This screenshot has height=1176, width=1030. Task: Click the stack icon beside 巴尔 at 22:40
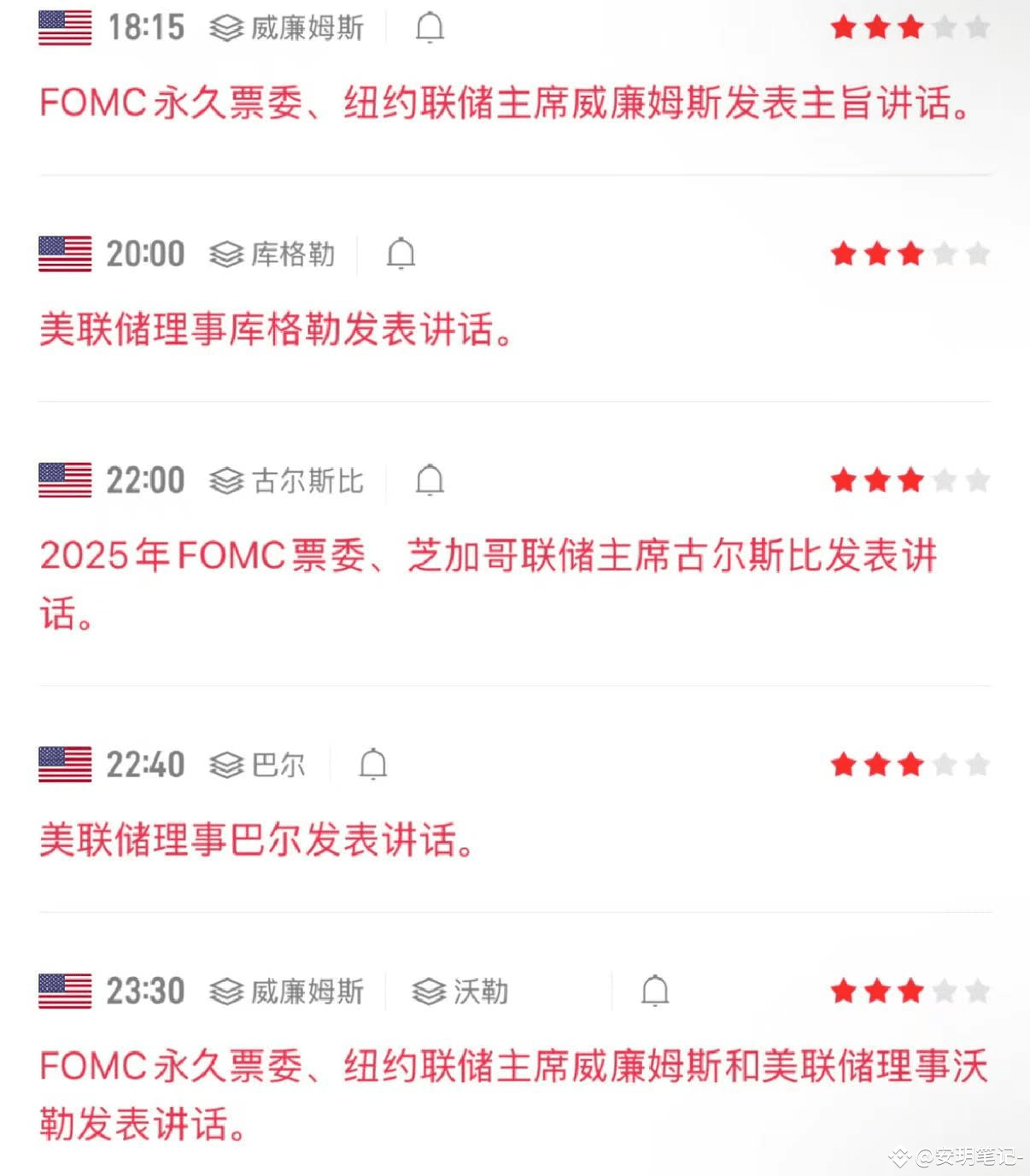tap(226, 764)
